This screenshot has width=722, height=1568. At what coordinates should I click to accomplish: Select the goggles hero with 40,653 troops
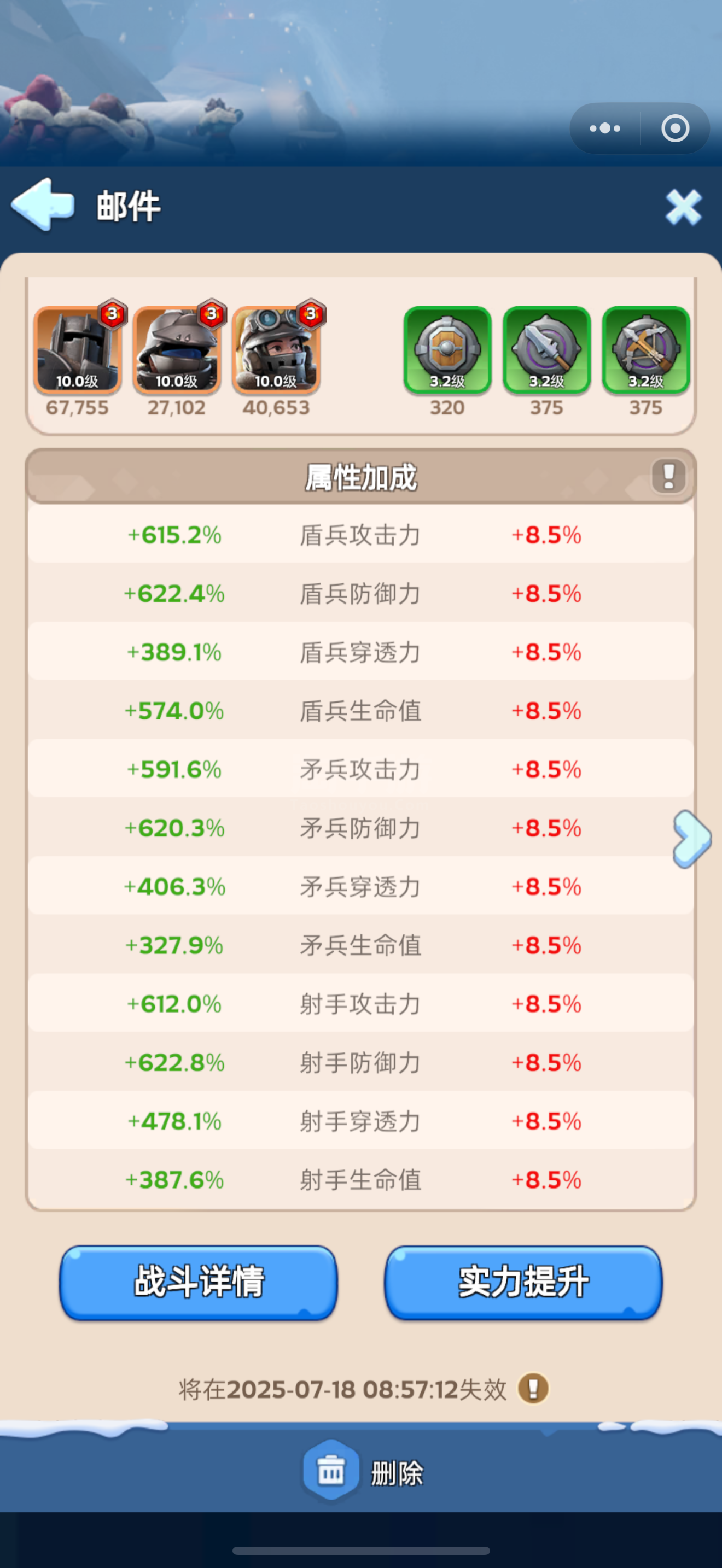[276, 350]
